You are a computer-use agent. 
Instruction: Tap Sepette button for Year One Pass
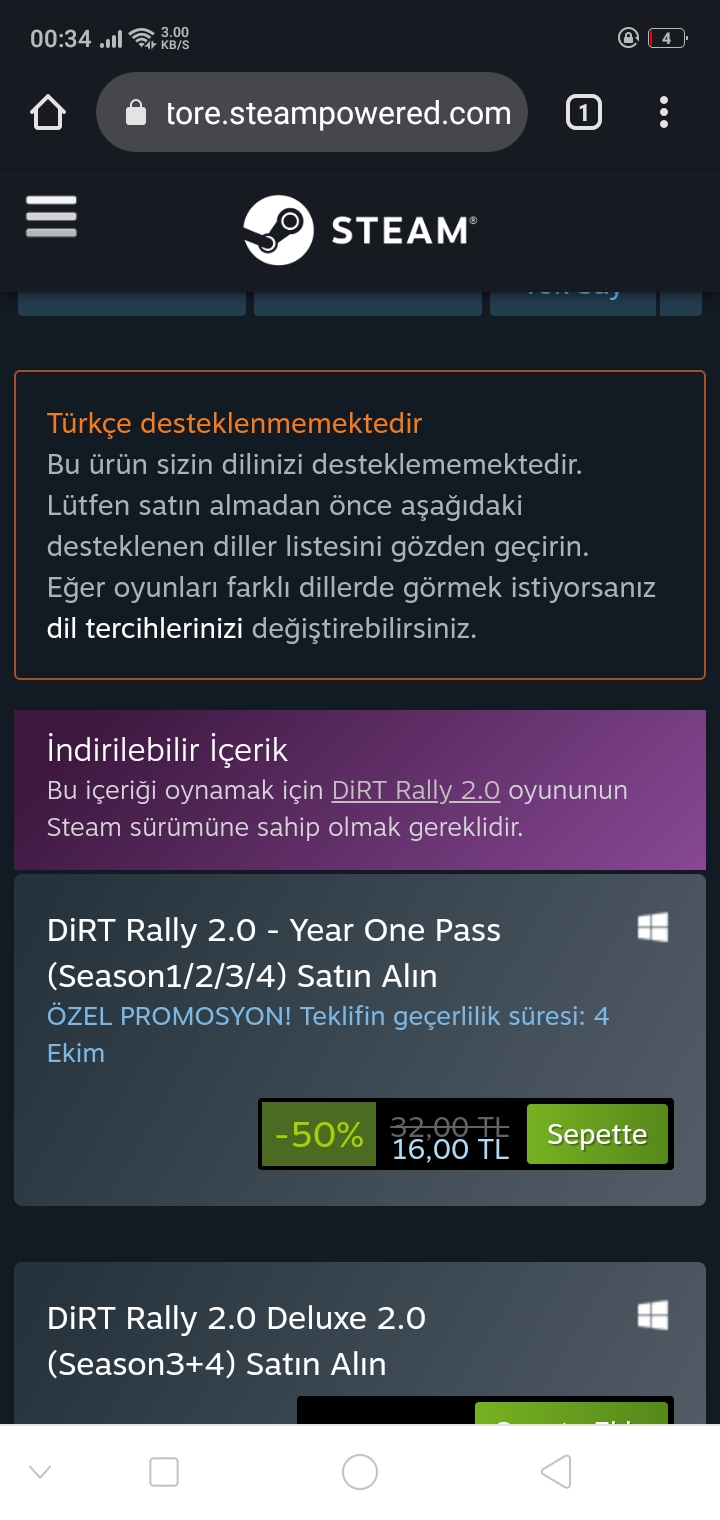point(597,1134)
